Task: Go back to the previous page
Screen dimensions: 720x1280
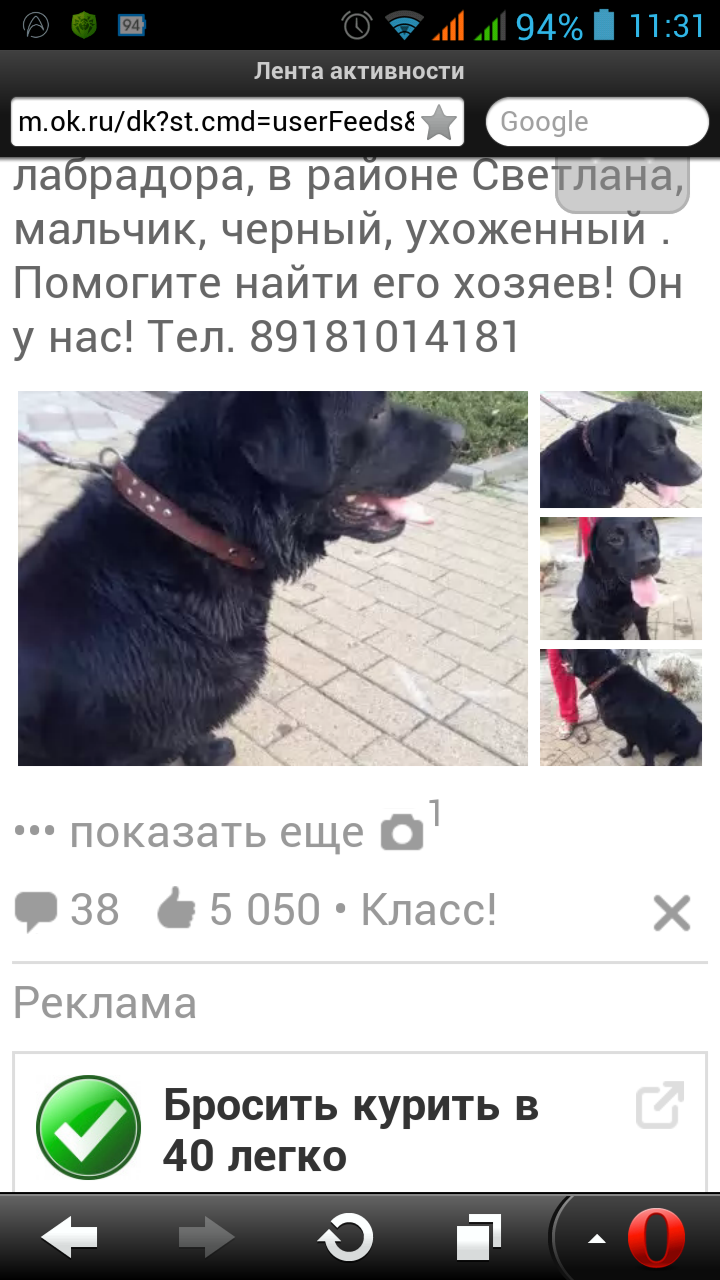Action: click(x=69, y=1238)
